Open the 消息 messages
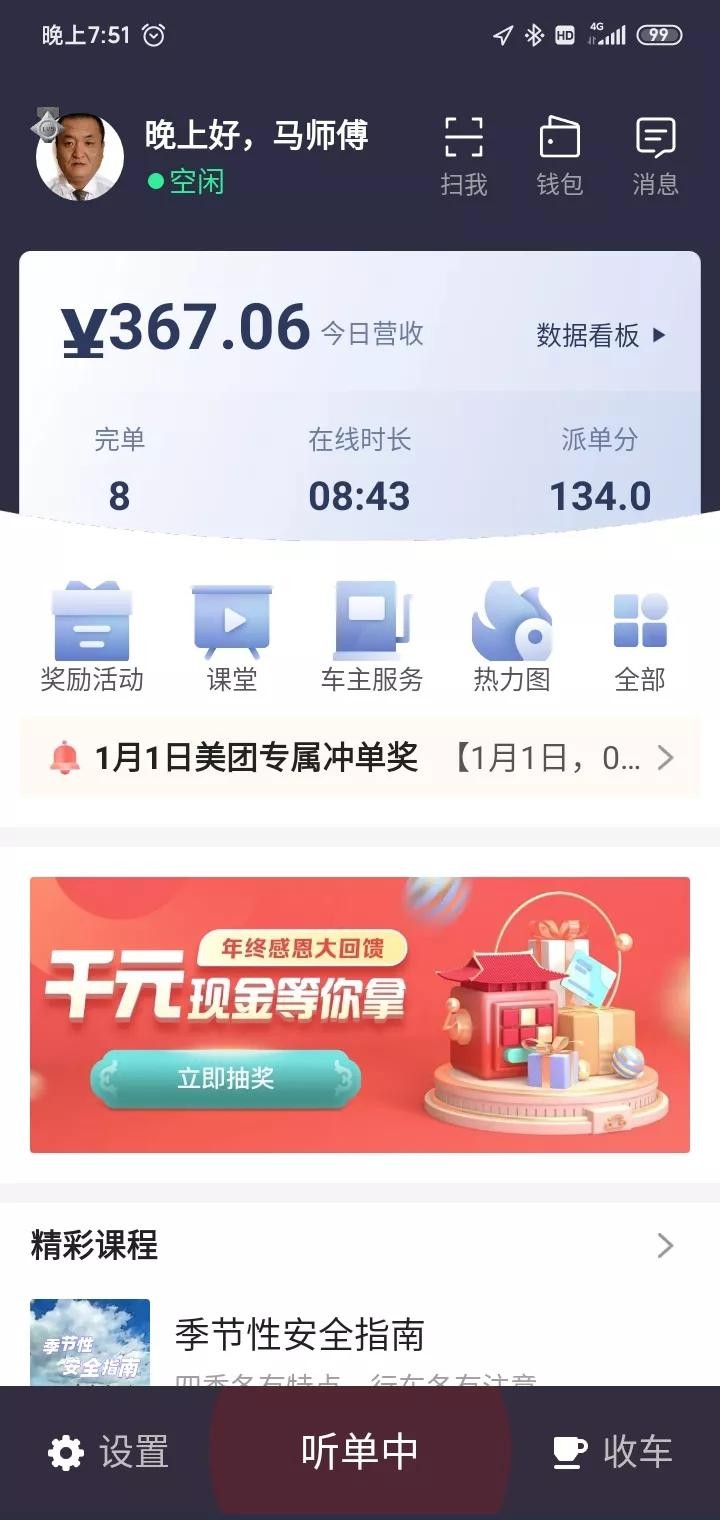 655,155
